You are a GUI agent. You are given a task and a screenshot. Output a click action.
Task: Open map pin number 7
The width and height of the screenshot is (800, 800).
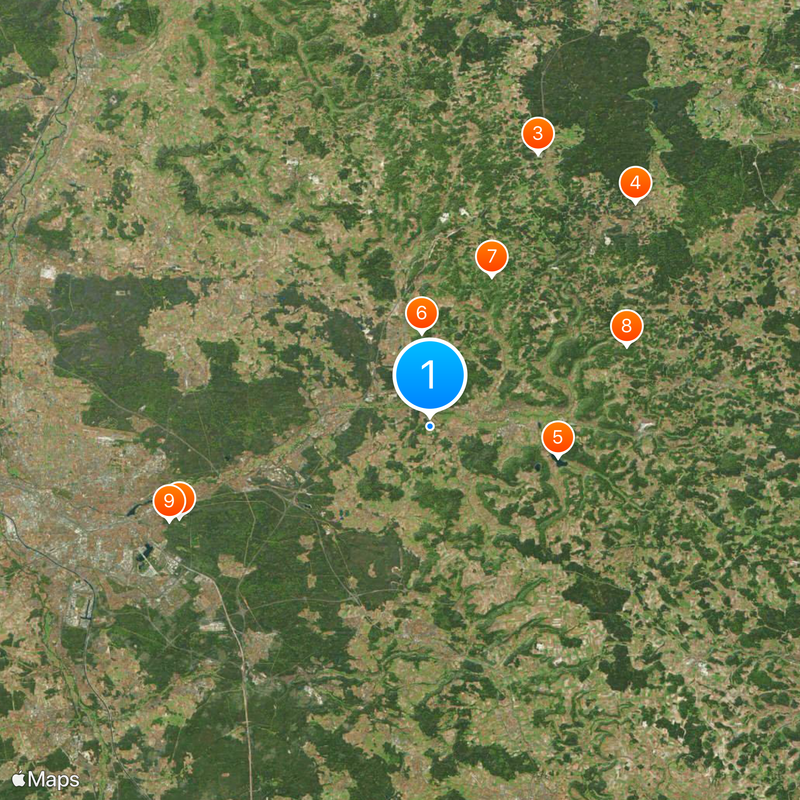pos(491,256)
